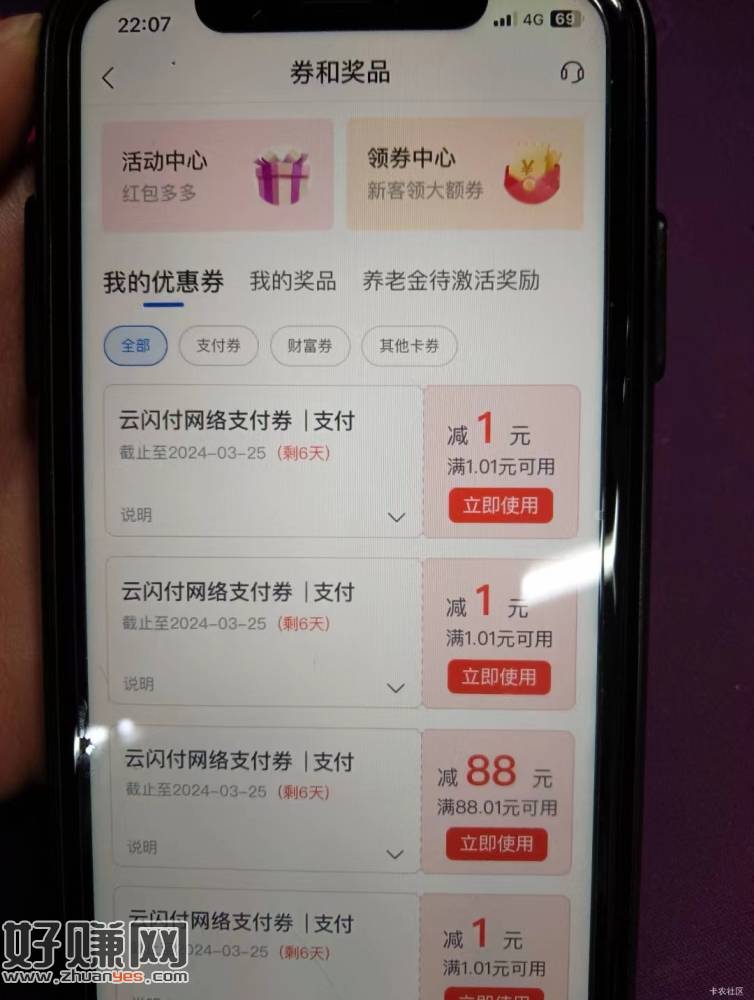Select the 我的优惠券 tab
This screenshot has height=1000, width=754.
[x=163, y=282]
